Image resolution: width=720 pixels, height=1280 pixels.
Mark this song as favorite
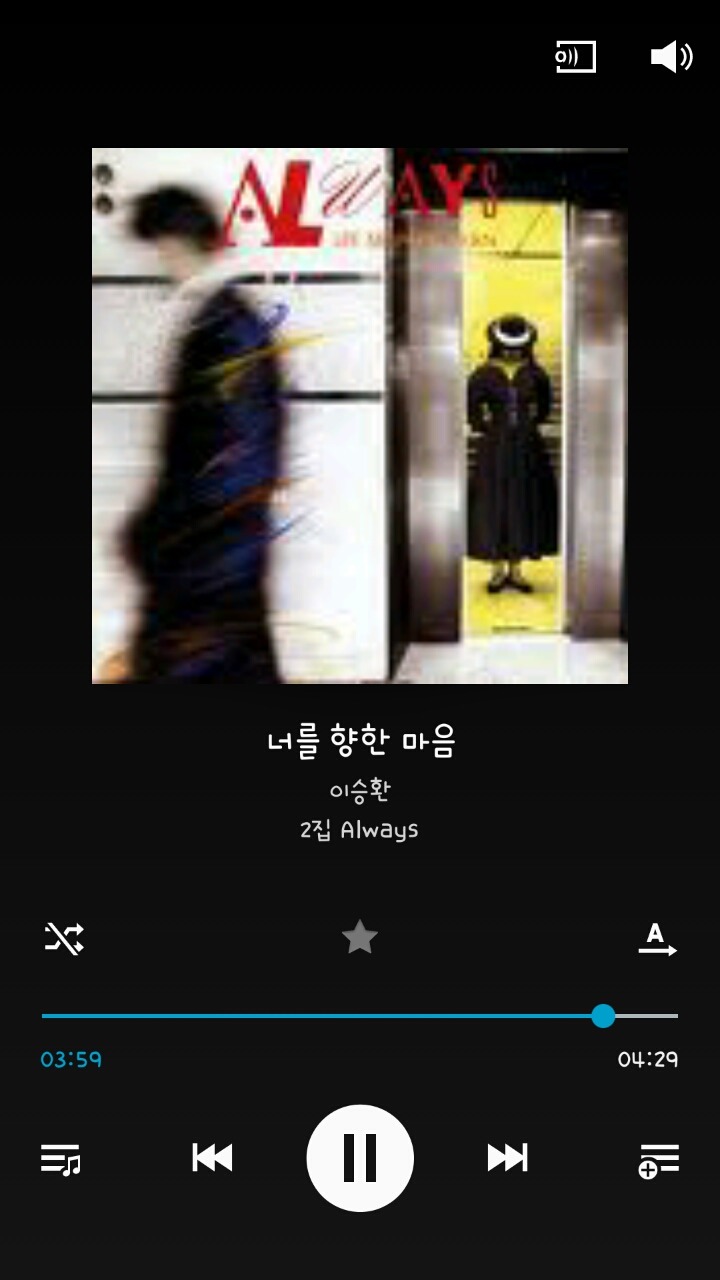359,938
